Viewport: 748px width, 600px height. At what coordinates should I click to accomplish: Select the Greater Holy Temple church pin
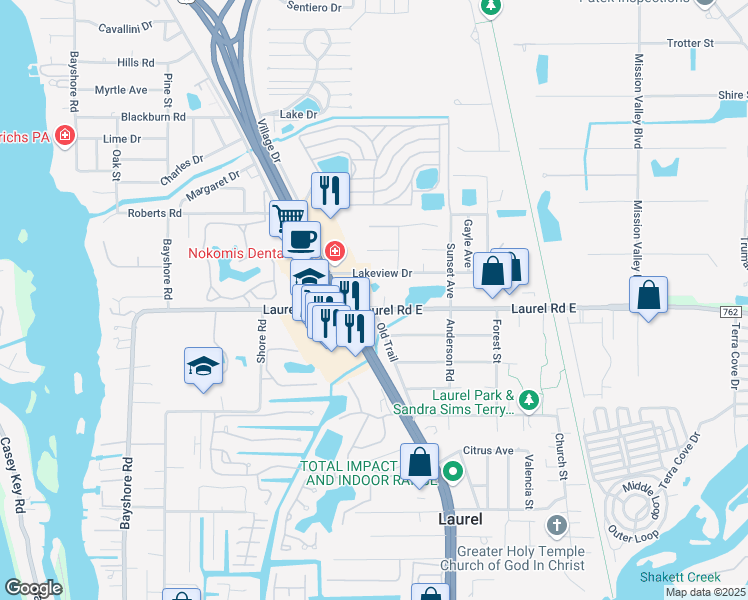[557, 525]
